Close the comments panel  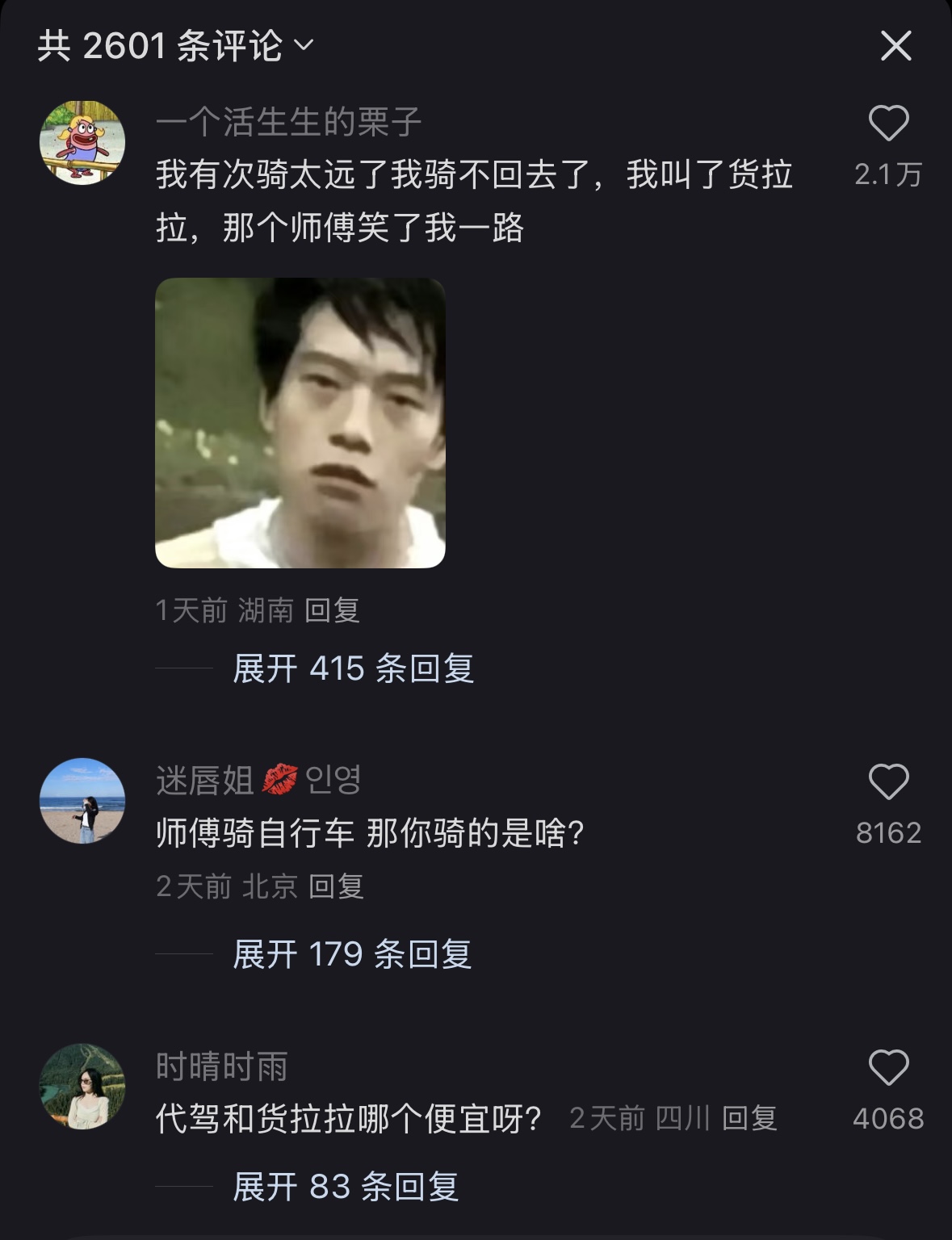click(895, 46)
